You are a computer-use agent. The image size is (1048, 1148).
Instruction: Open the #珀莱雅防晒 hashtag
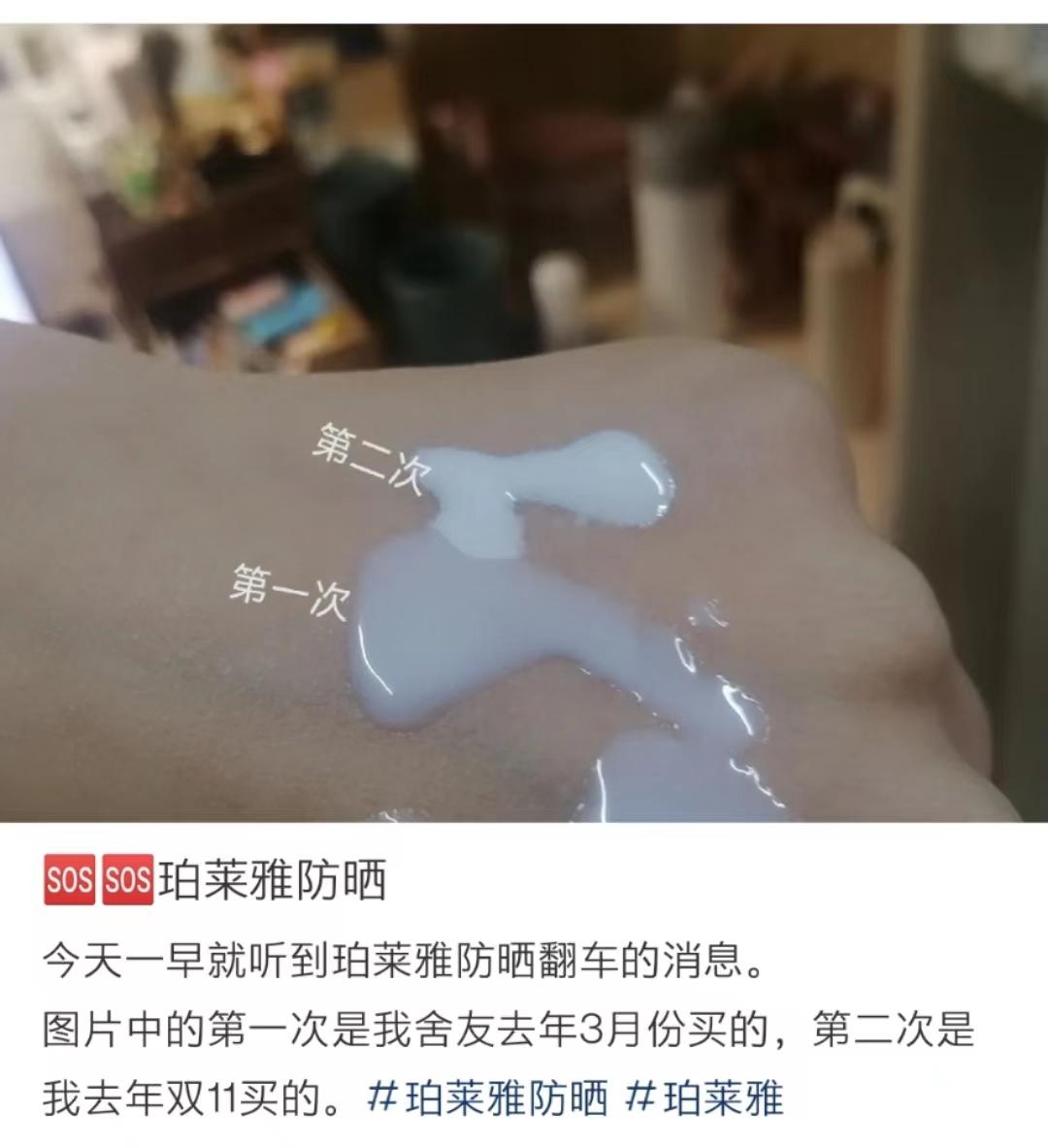(x=489, y=1099)
